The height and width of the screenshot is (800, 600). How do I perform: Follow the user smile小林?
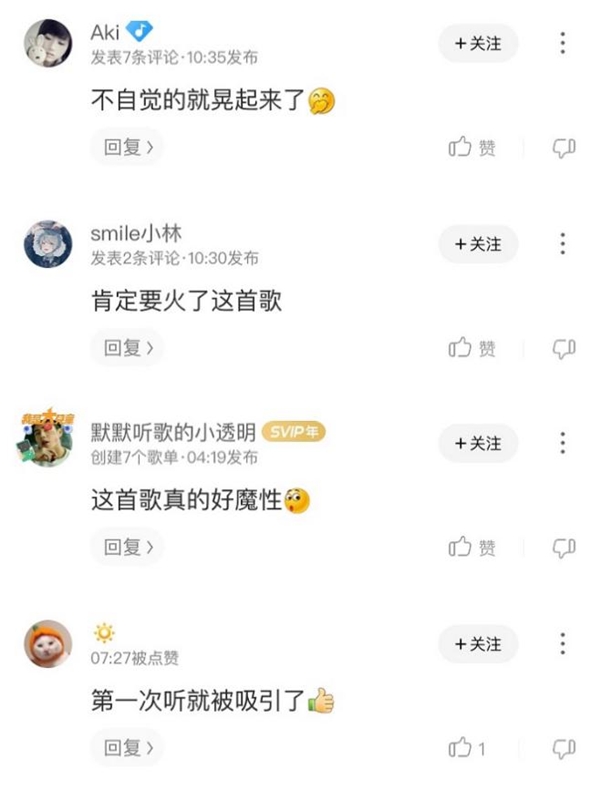click(x=478, y=244)
